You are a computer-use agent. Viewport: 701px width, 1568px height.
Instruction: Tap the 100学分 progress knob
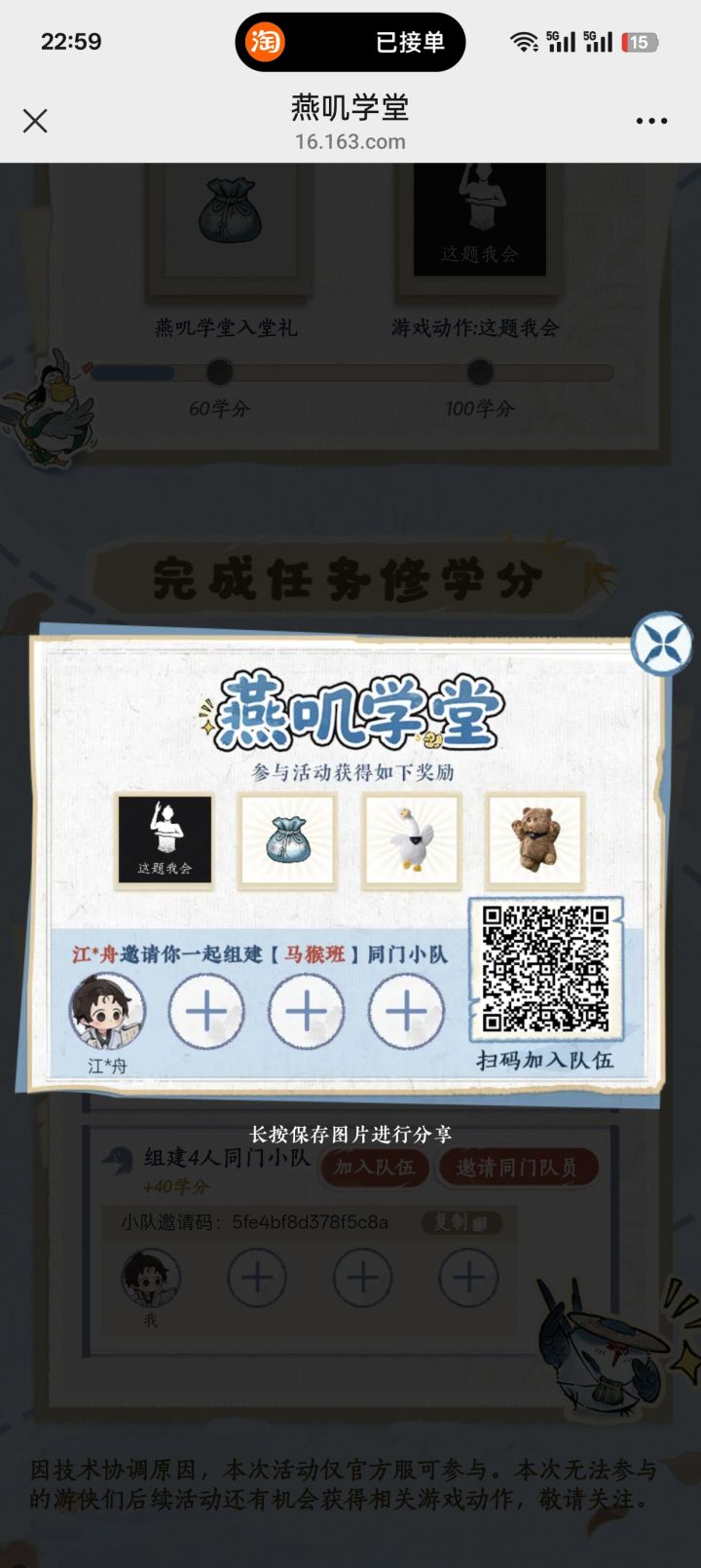point(477,372)
